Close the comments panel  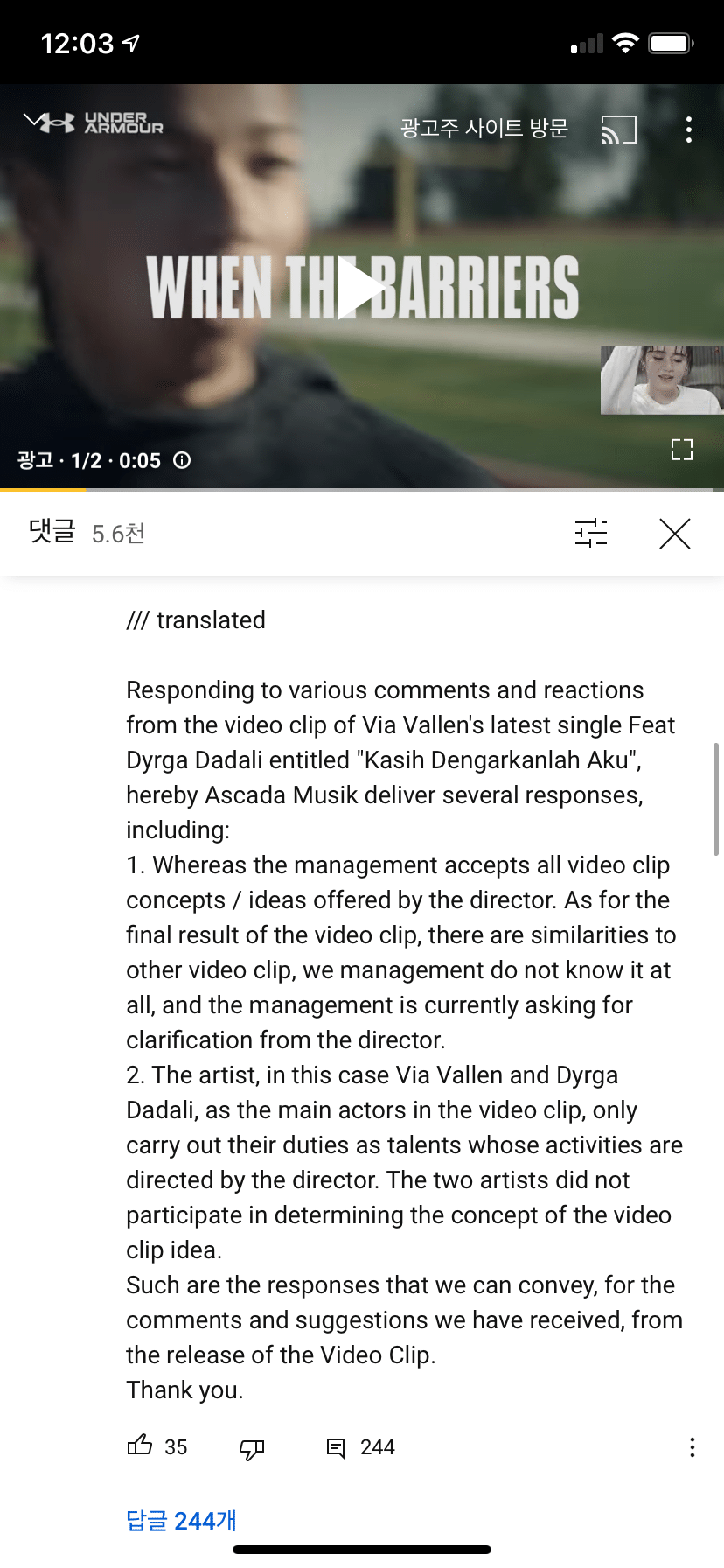coord(675,533)
